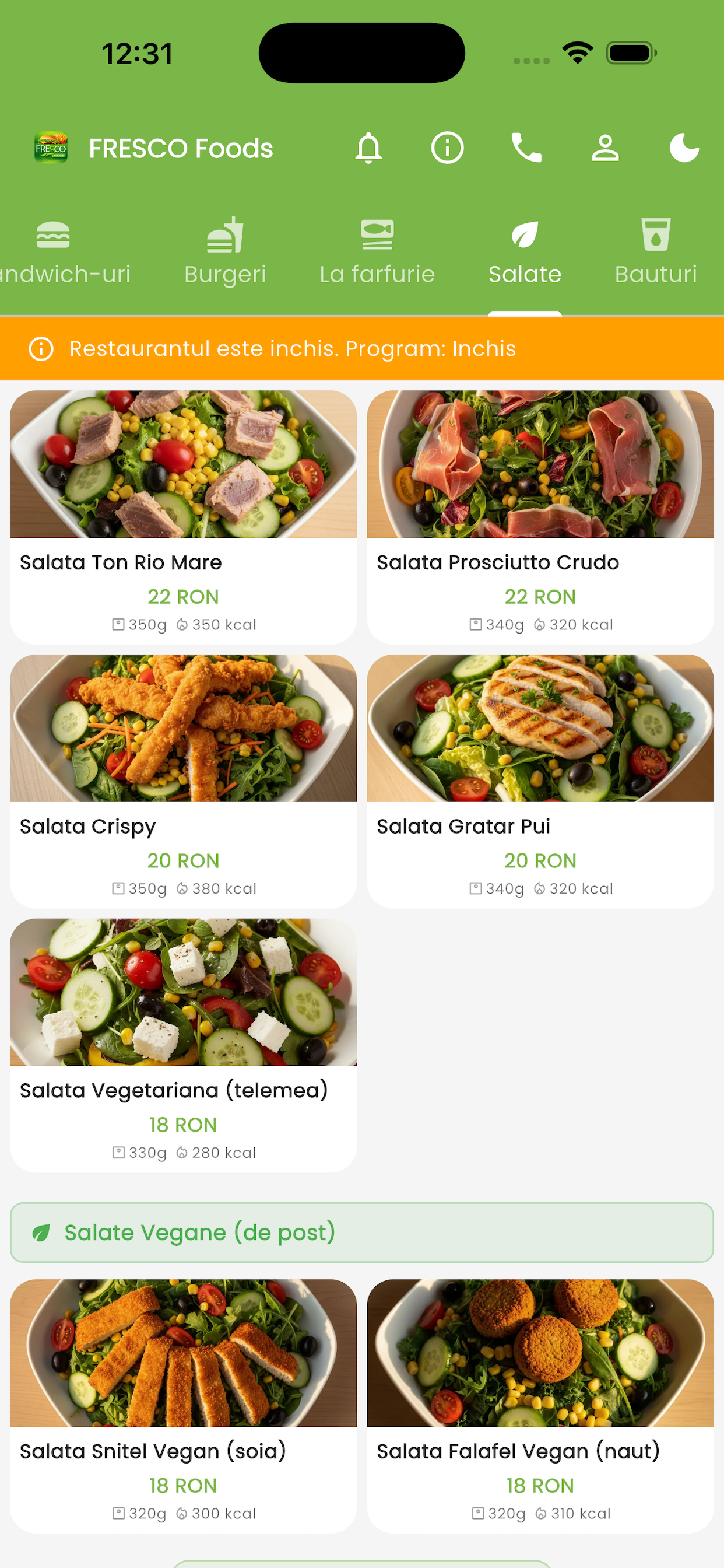The width and height of the screenshot is (724, 1568).
Task: Open the La farfurie category
Action: [377, 274]
